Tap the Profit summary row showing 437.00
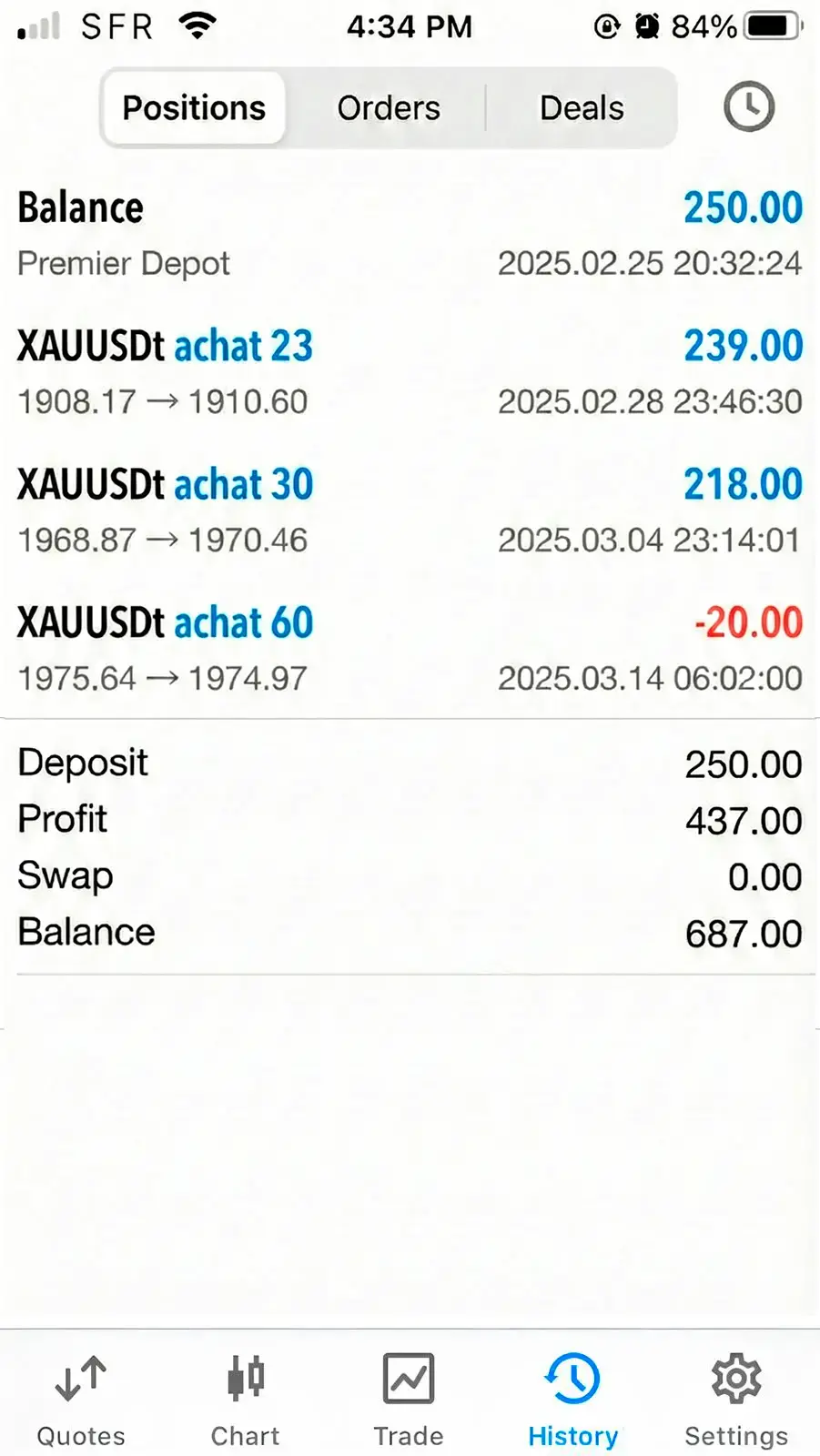The width and height of the screenshot is (820, 1456). 410,819
